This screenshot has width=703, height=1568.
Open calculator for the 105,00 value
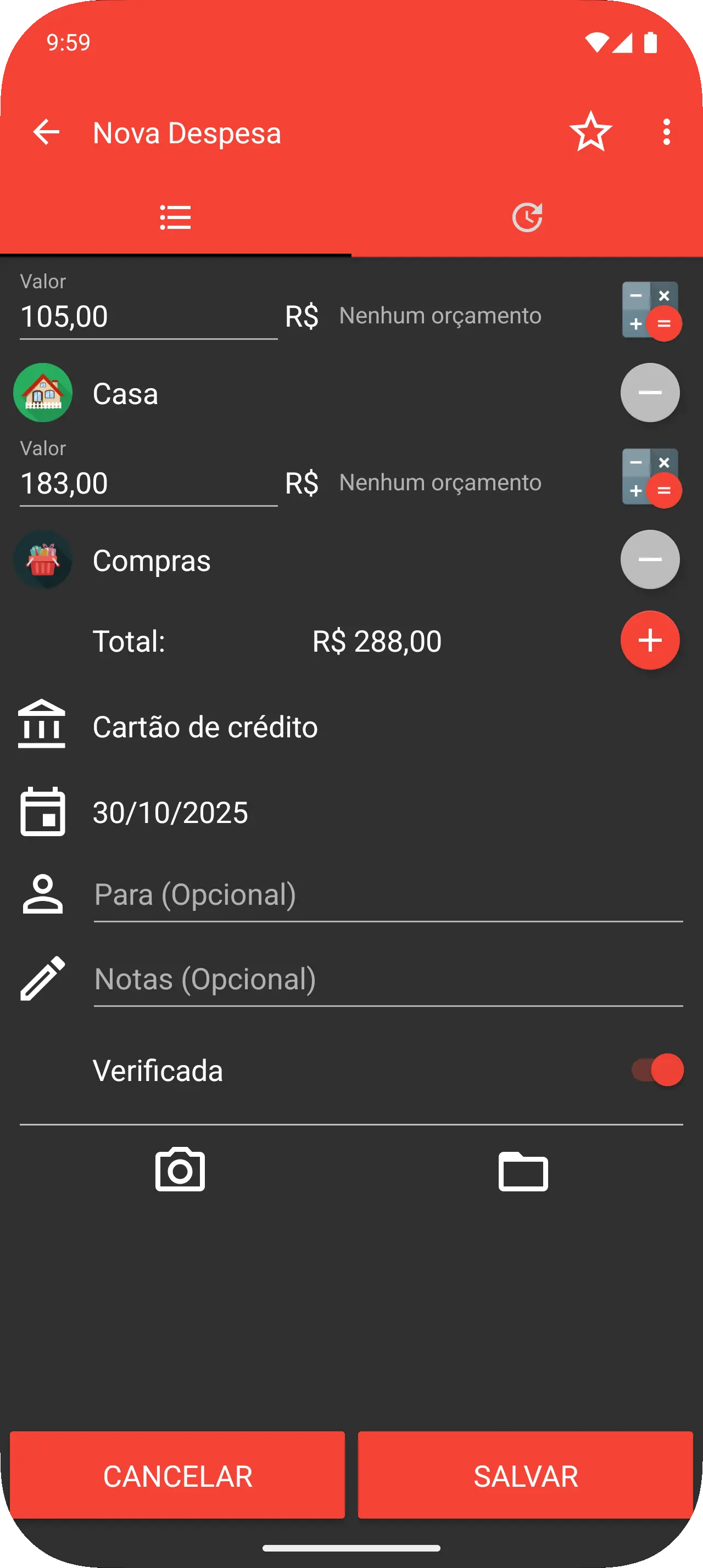click(650, 310)
